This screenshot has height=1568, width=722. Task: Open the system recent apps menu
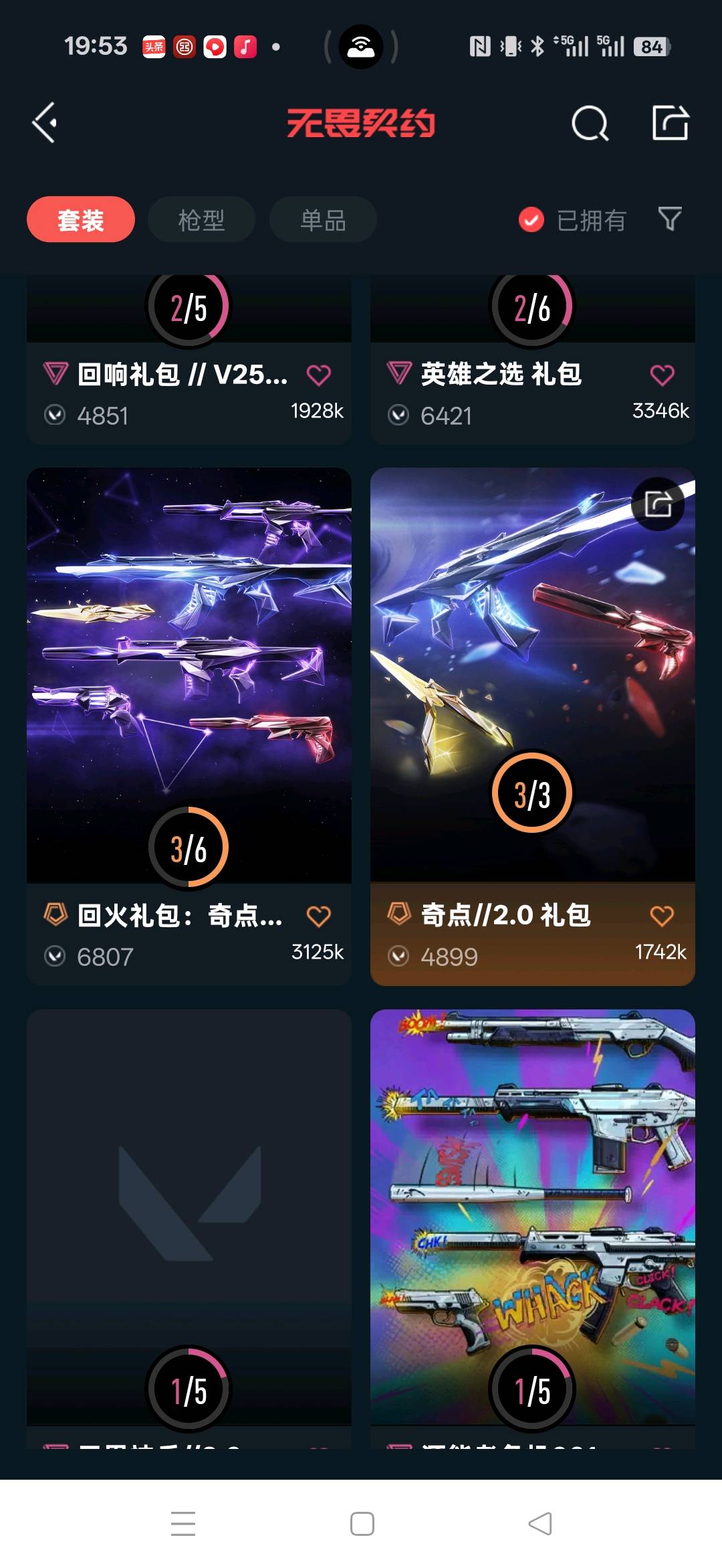point(183,1524)
